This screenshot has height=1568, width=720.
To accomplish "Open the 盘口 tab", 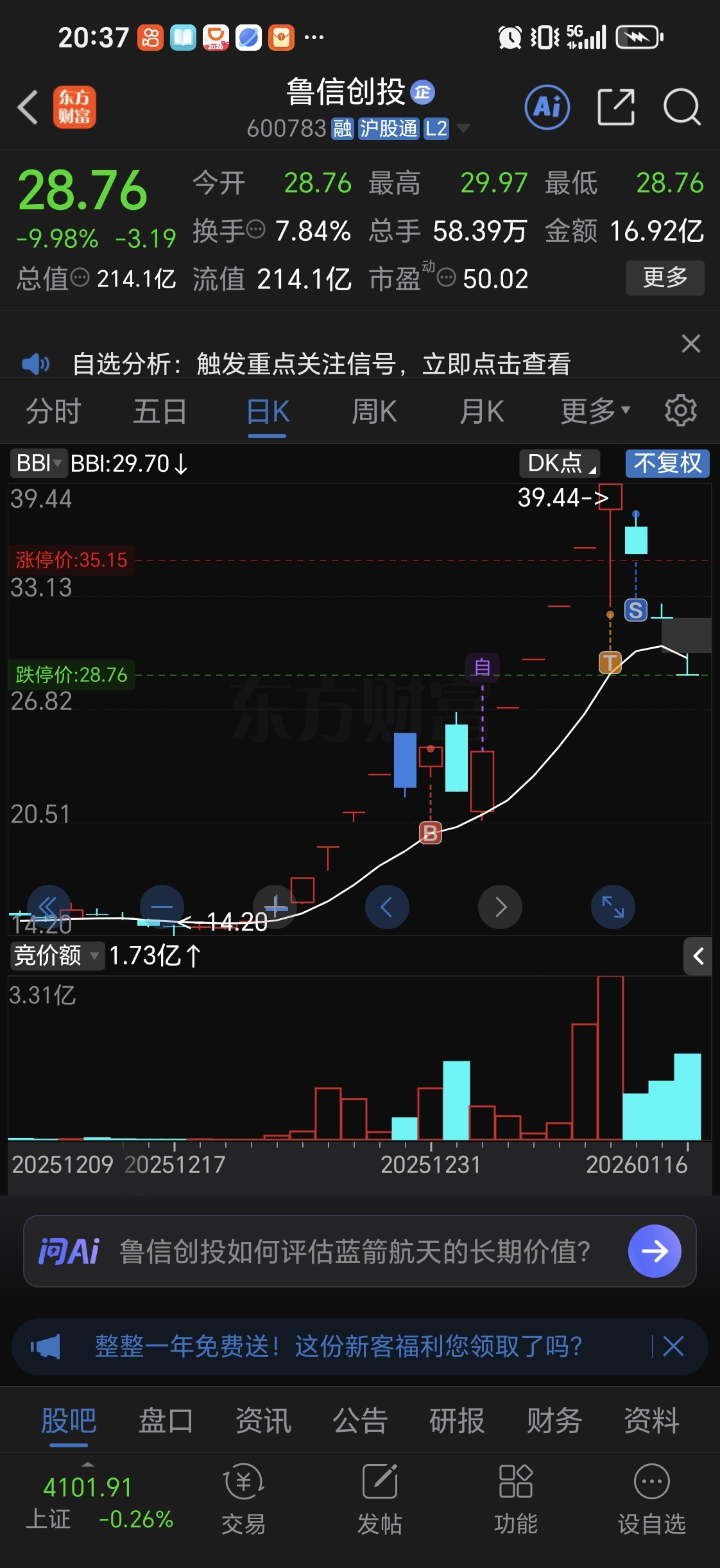I will point(166,1420).
